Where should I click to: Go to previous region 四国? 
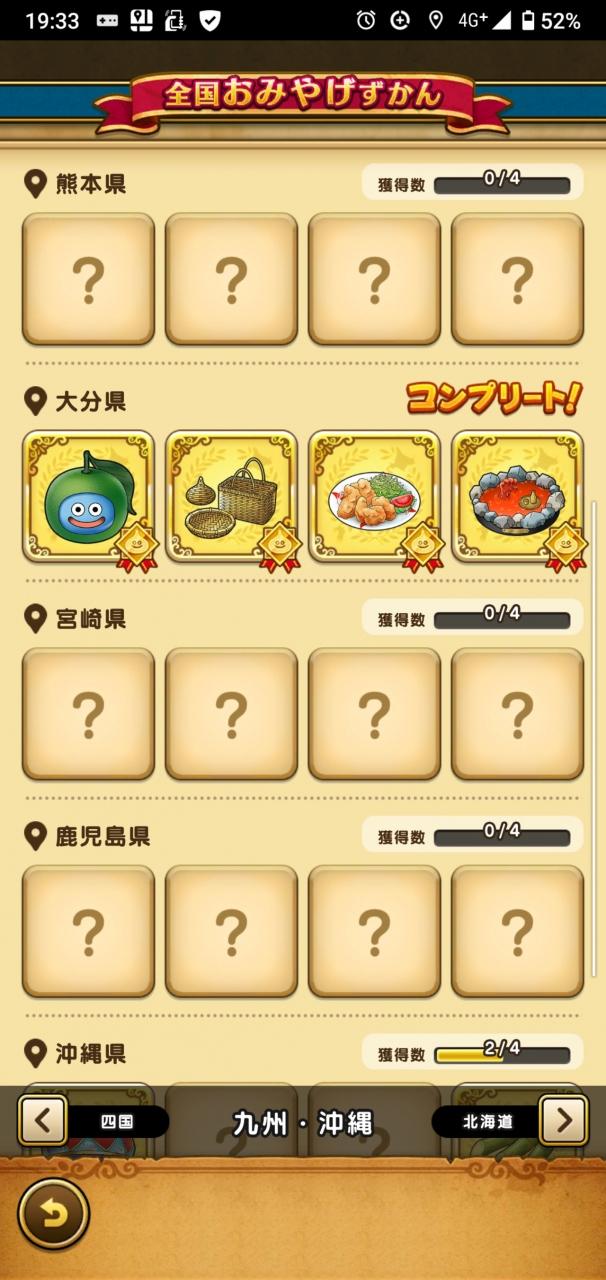43,1121
